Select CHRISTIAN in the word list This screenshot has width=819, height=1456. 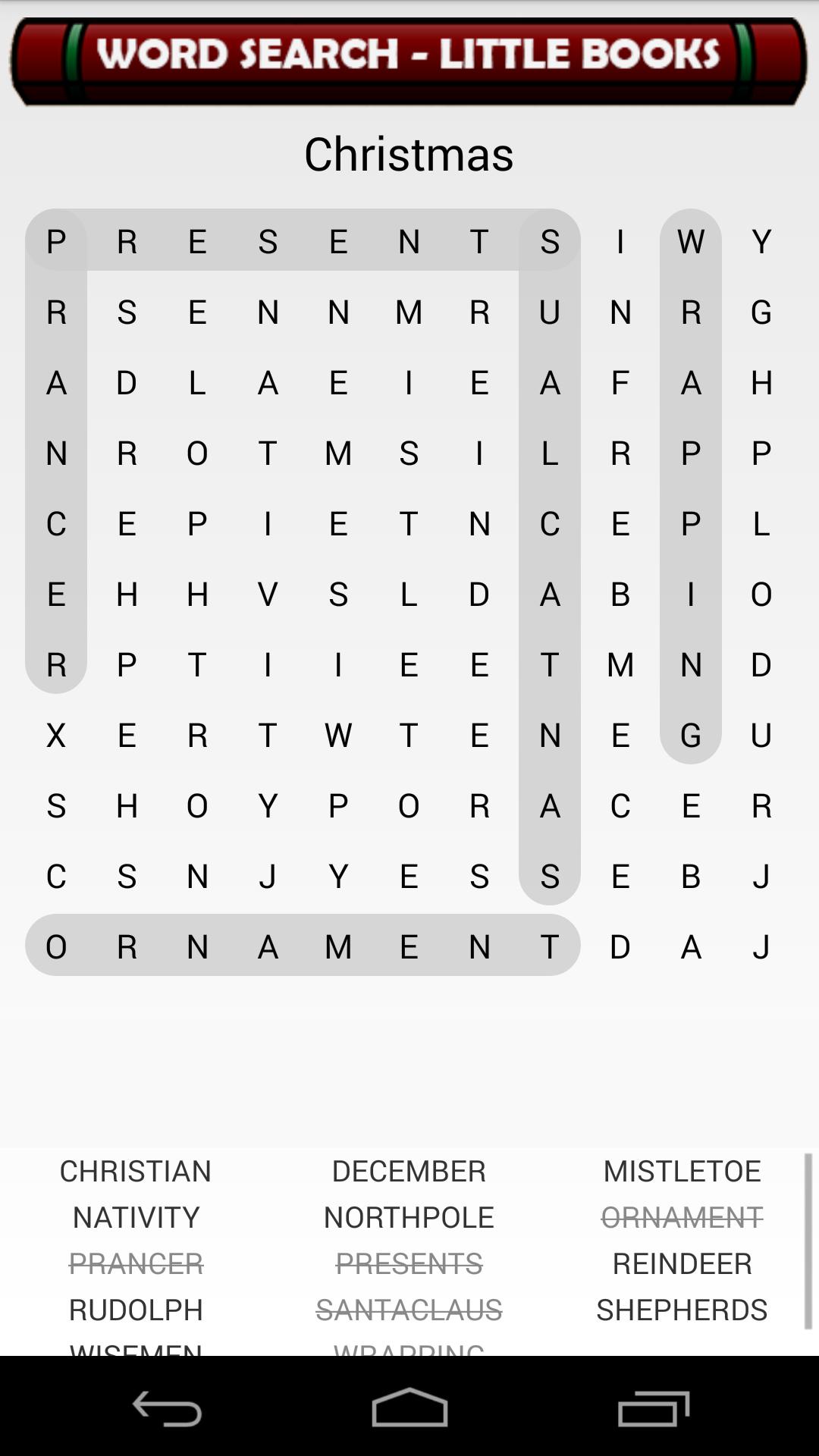coord(136,1171)
